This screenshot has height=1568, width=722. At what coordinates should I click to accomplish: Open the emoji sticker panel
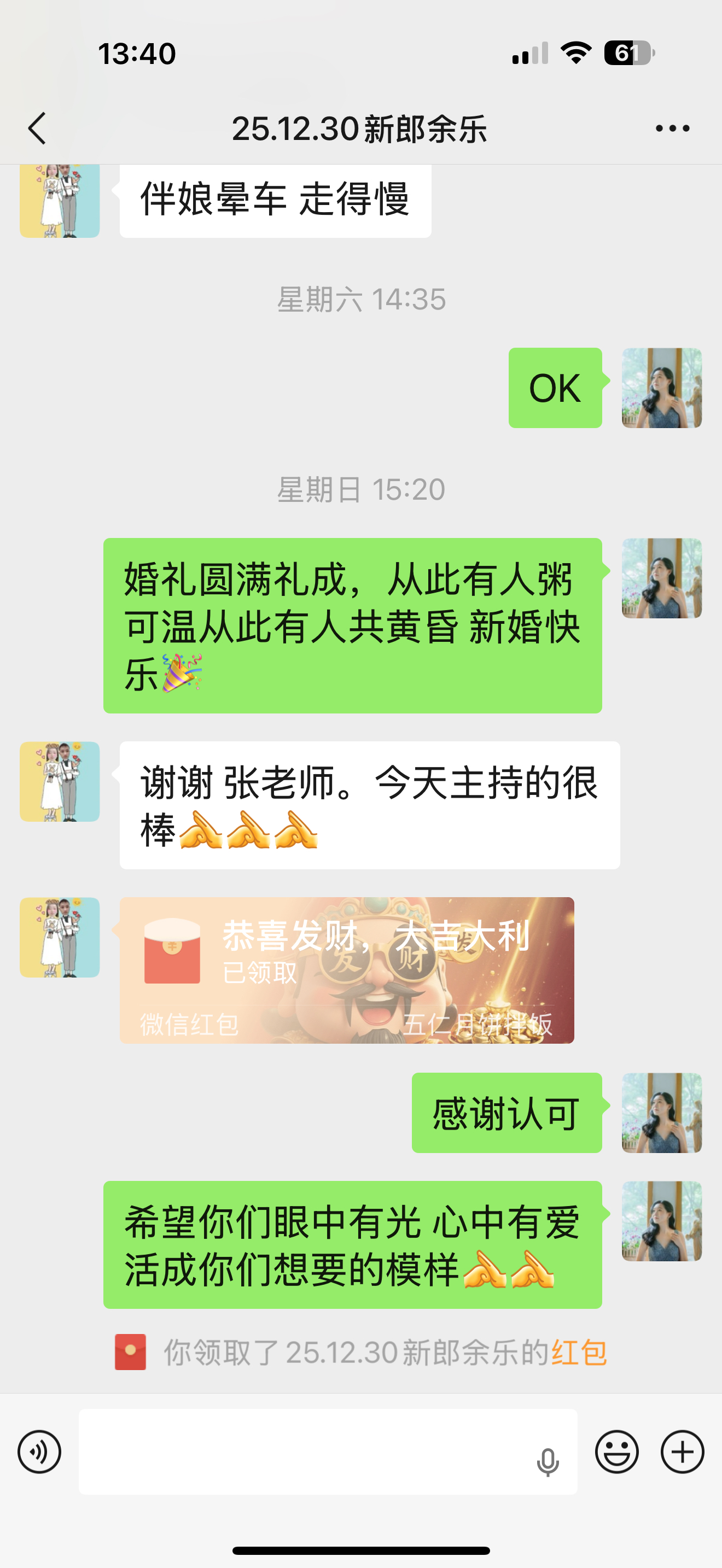click(616, 1452)
